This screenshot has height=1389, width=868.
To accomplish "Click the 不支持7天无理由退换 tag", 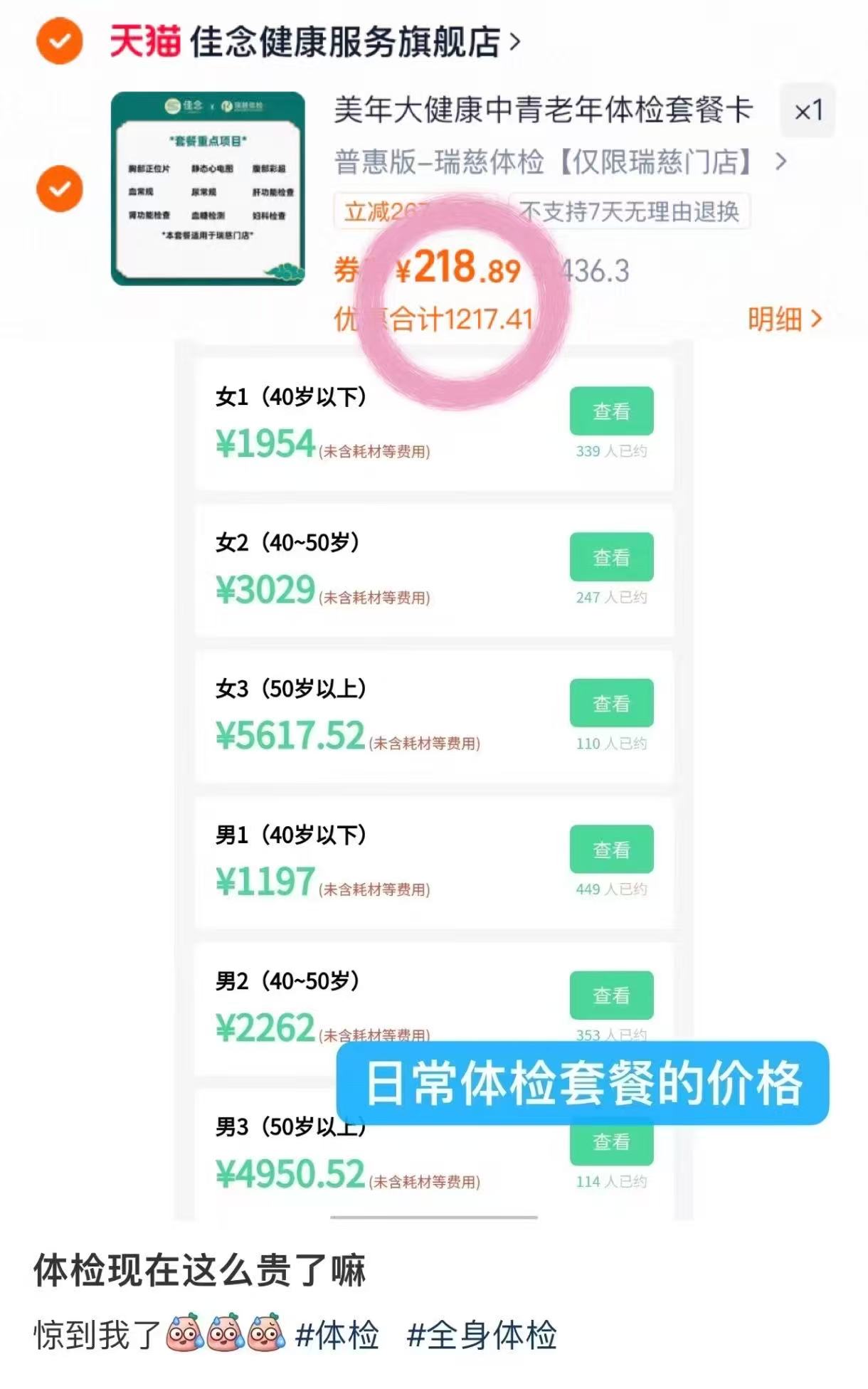I will [x=632, y=212].
